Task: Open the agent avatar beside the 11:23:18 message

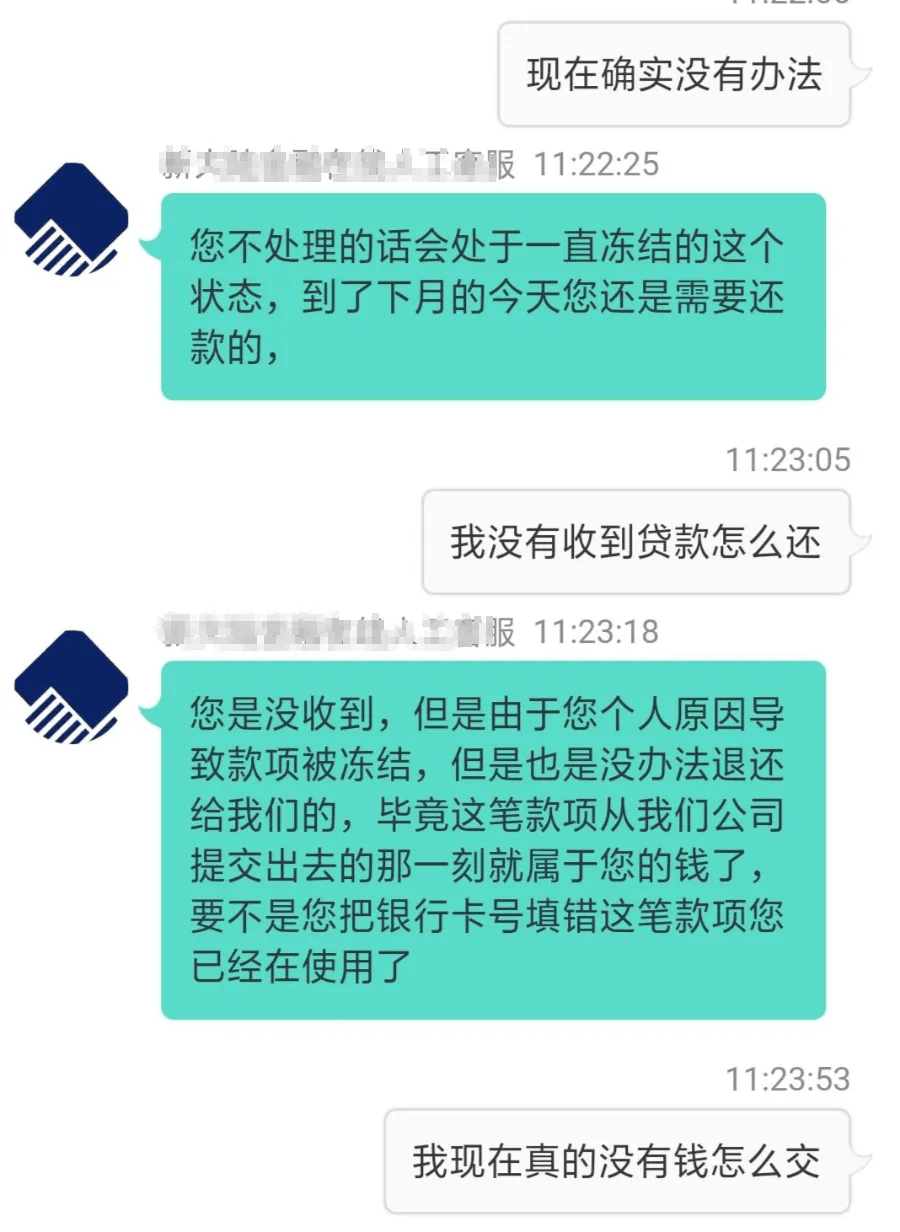Action: (71, 687)
